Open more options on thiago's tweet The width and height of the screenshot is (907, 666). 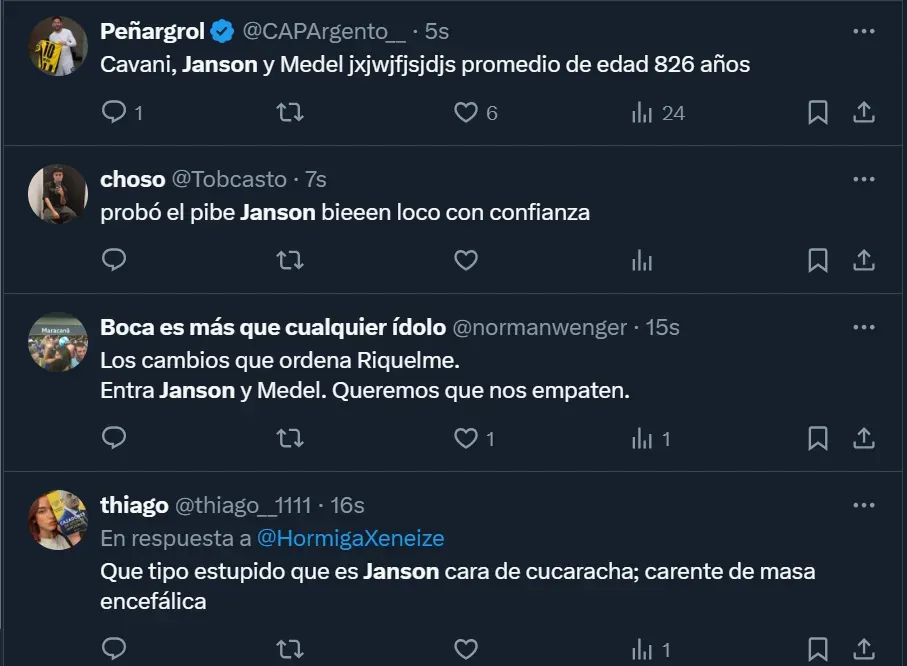tap(863, 505)
